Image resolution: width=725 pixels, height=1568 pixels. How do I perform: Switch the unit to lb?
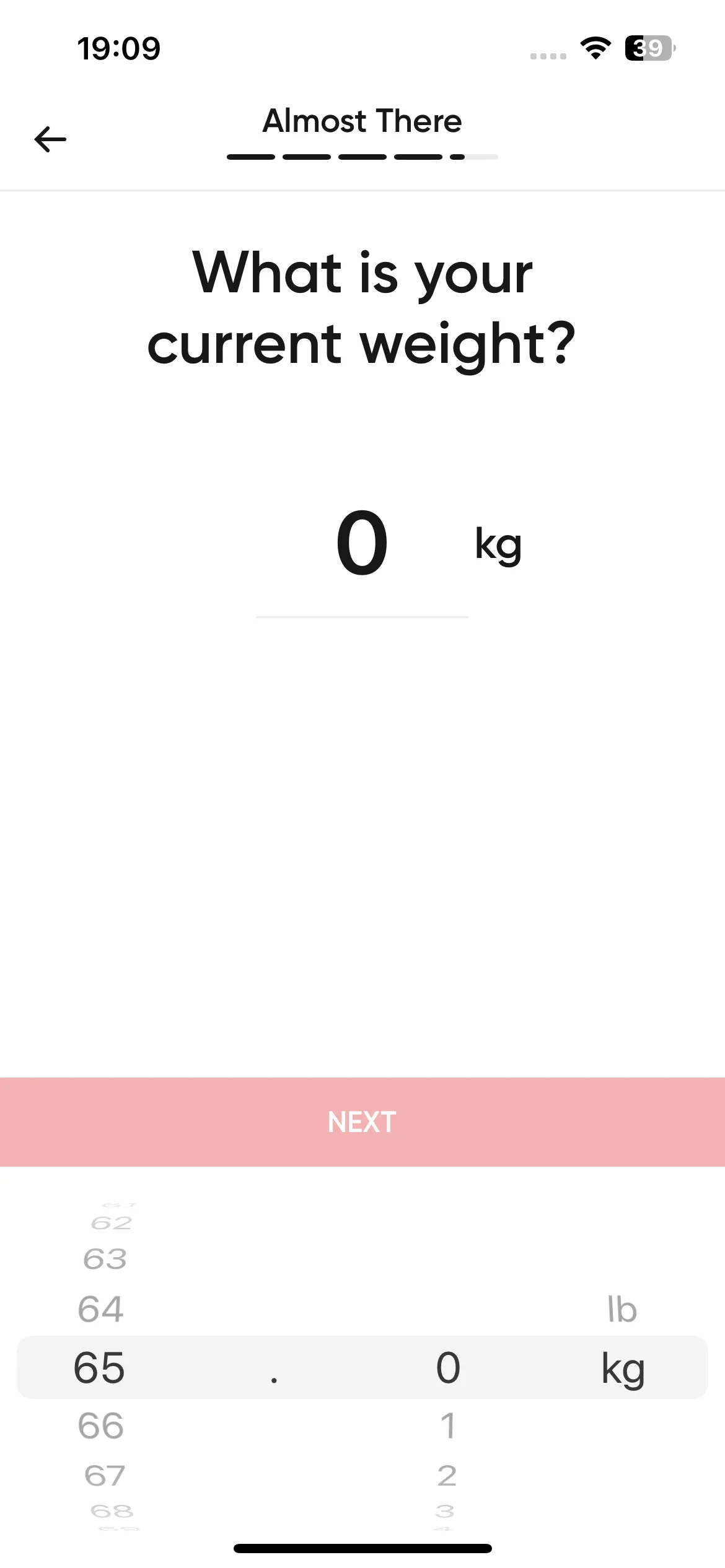coord(622,1309)
